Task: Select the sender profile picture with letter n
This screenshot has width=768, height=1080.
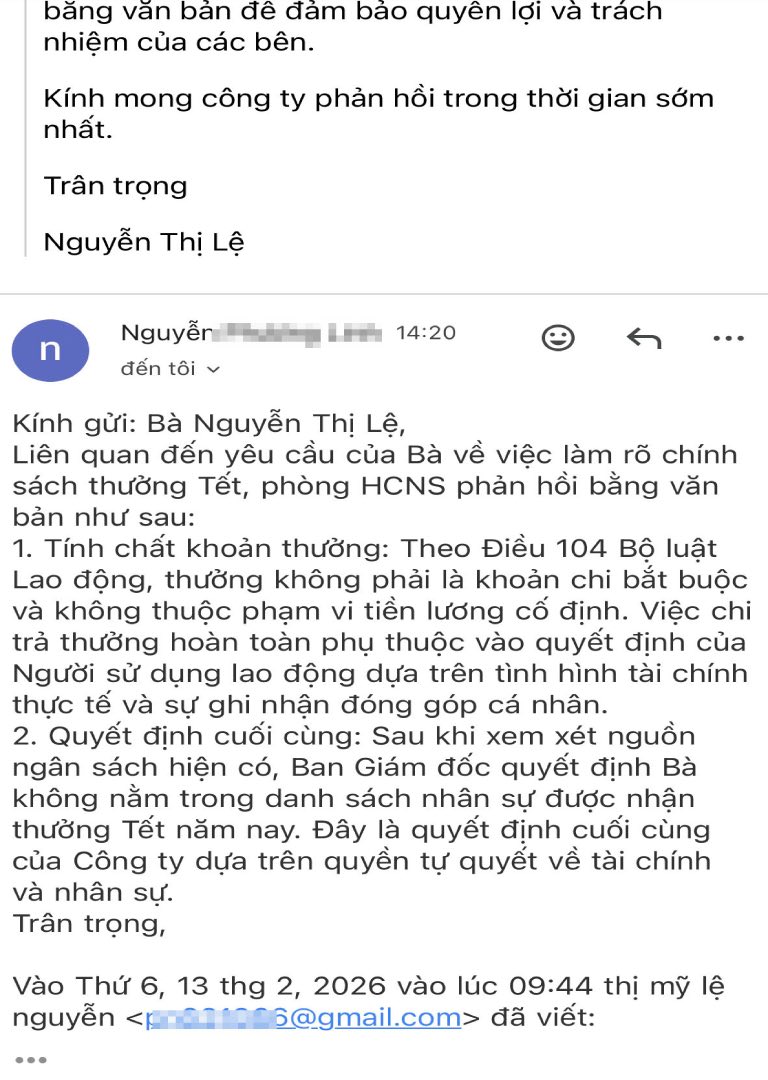Action: tap(51, 350)
